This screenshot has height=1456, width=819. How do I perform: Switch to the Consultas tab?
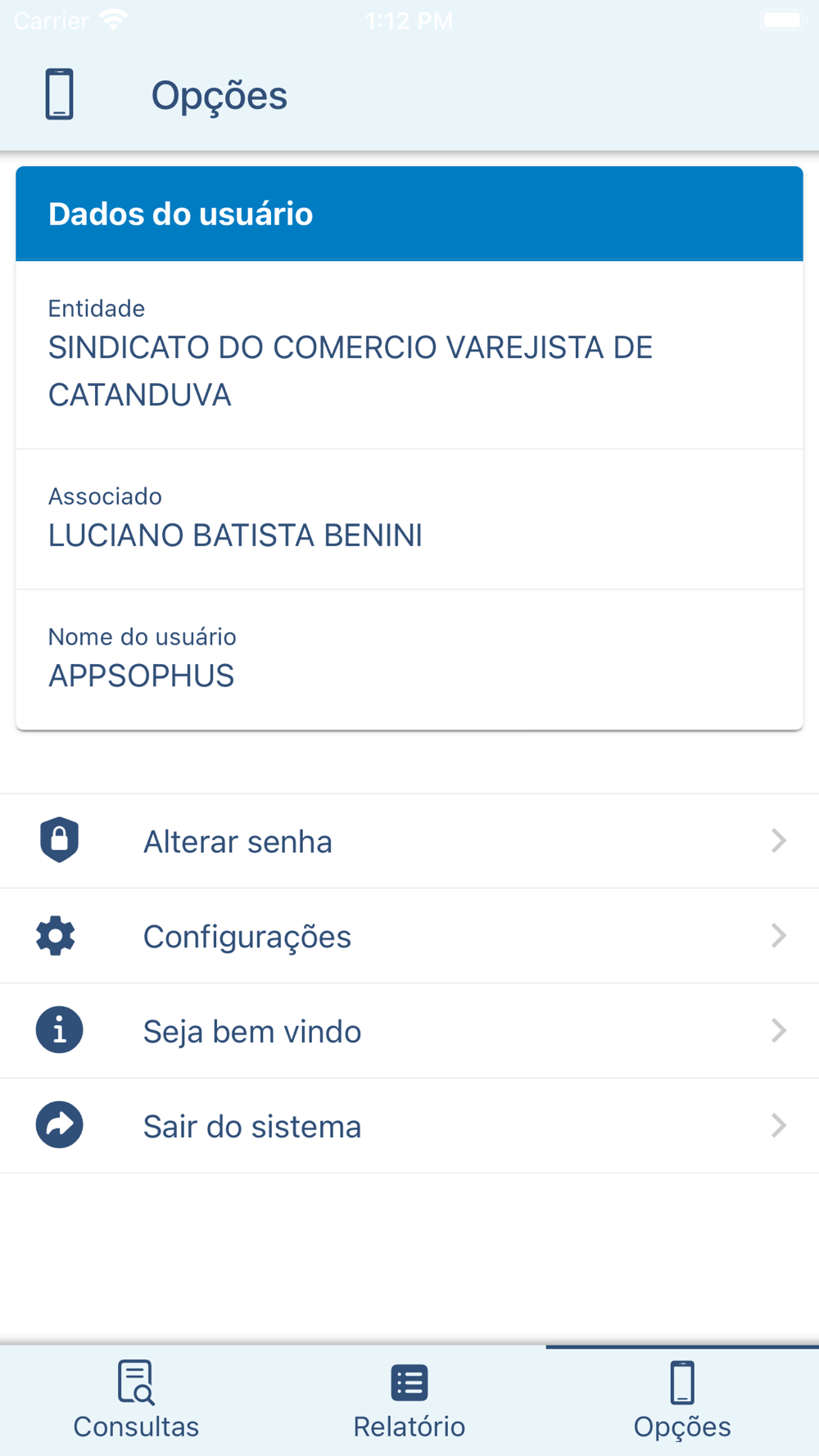coord(136,1401)
